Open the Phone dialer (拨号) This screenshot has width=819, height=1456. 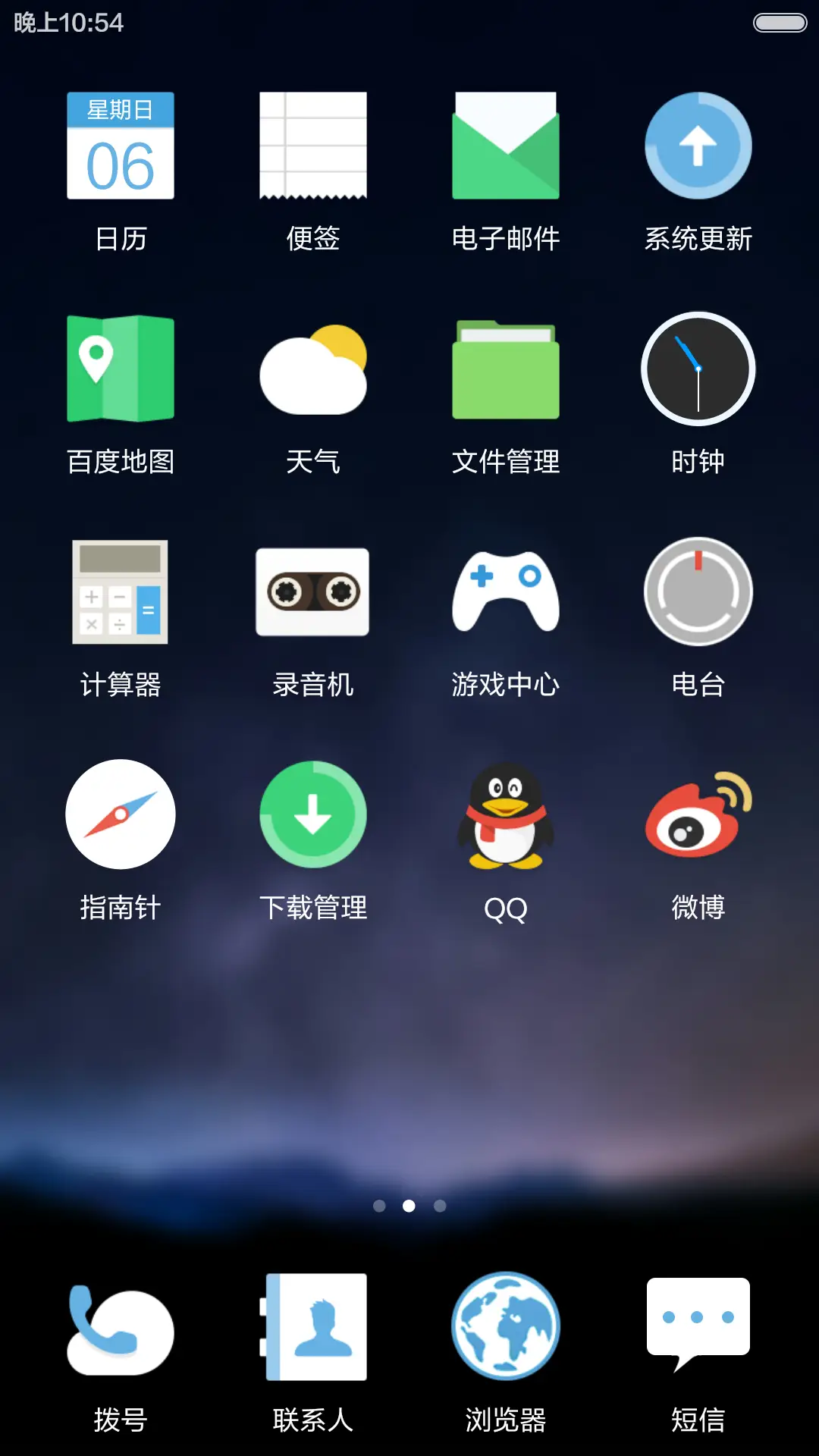121,1329
